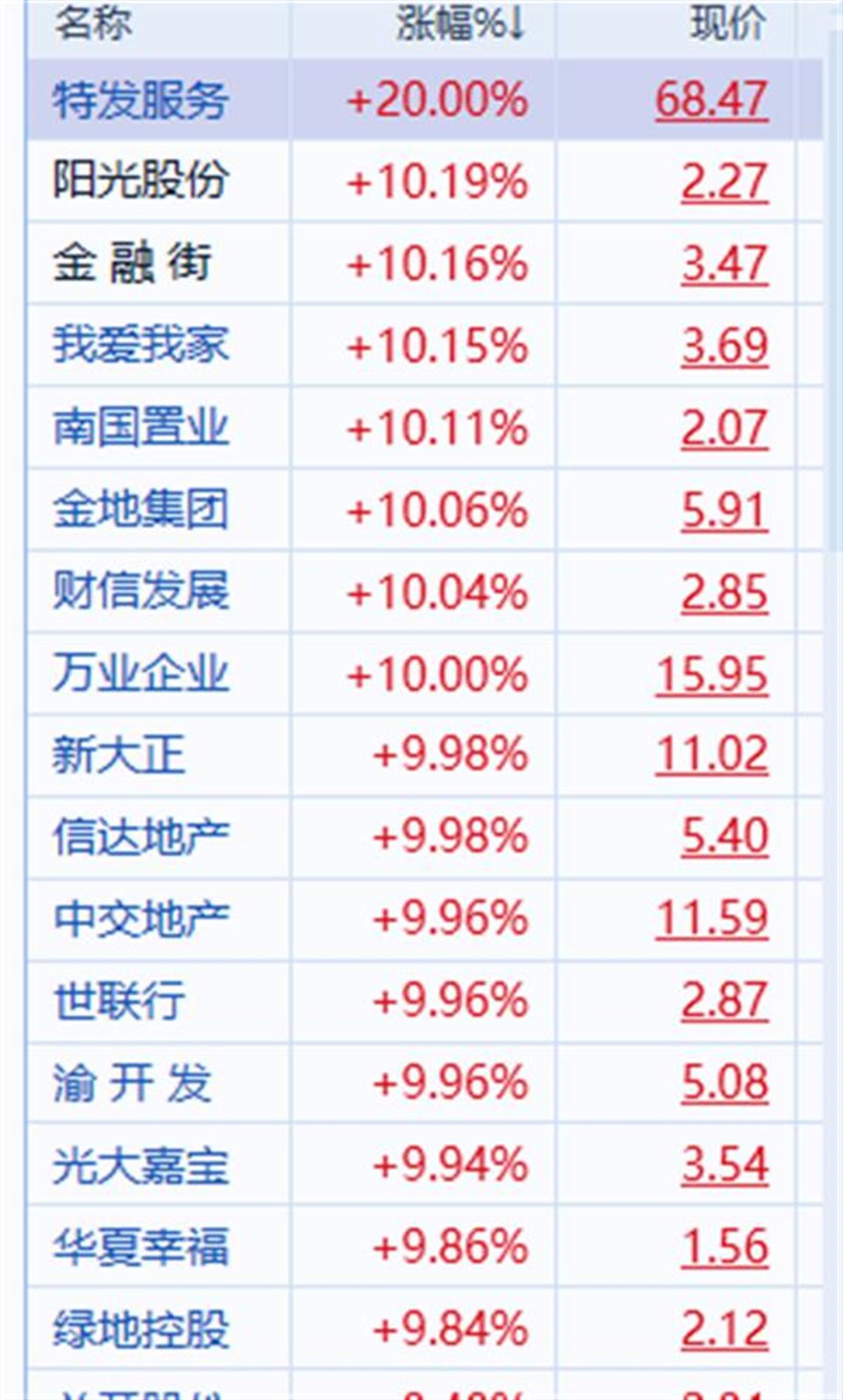Open 华夏幸福 stock details
843x1400 pixels.
(x=140, y=1247)
